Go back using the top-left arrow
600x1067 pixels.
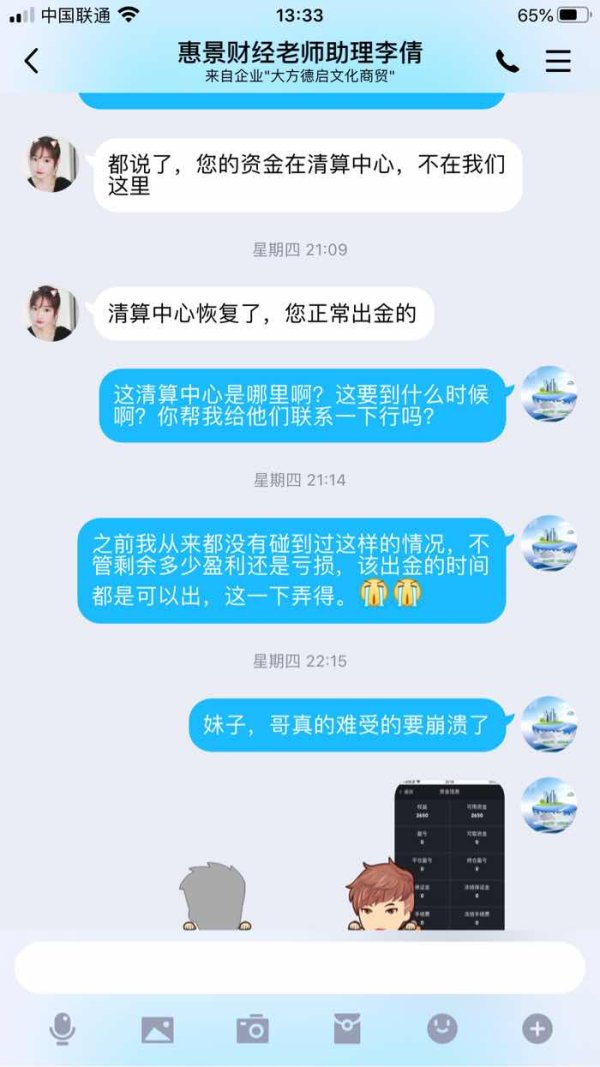click(x=31, y=61)
